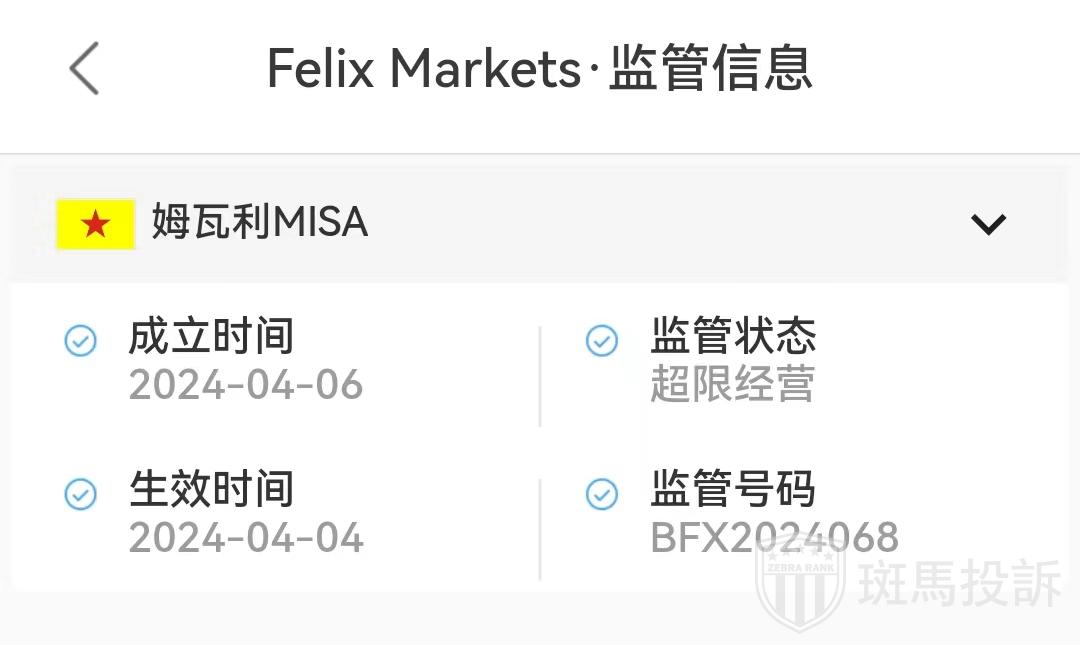
Task: Go back from Felix Markets regulatory info
Action: [84, 68]
